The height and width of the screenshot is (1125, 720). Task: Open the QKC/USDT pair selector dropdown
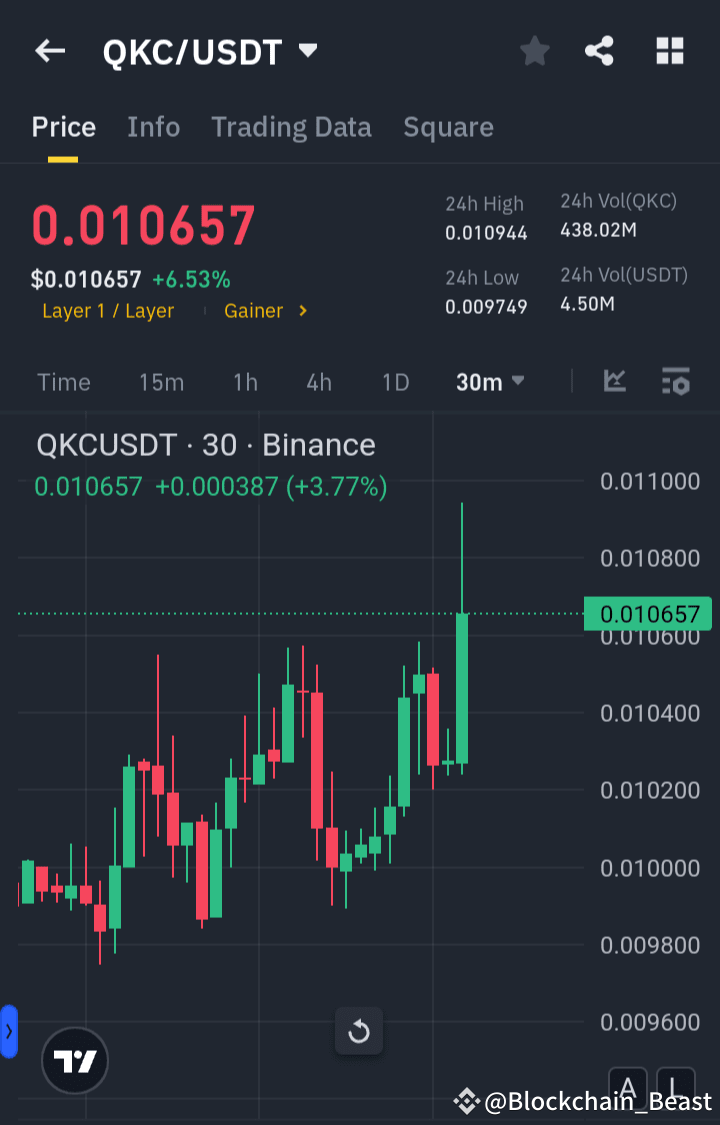point(210,51)
